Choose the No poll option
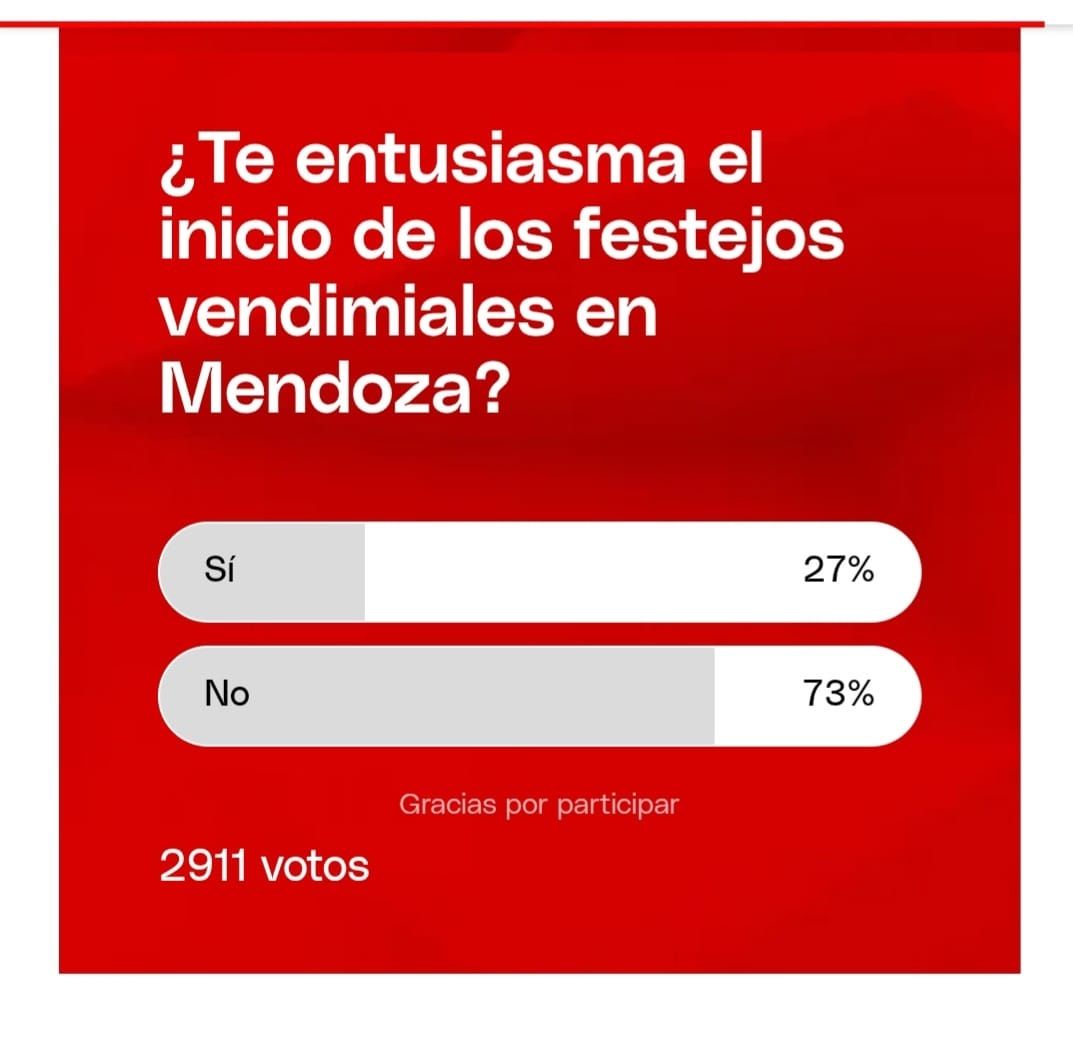Image resolution: width=1073 pixels, height=1048 pixels. tap(538, 695)
